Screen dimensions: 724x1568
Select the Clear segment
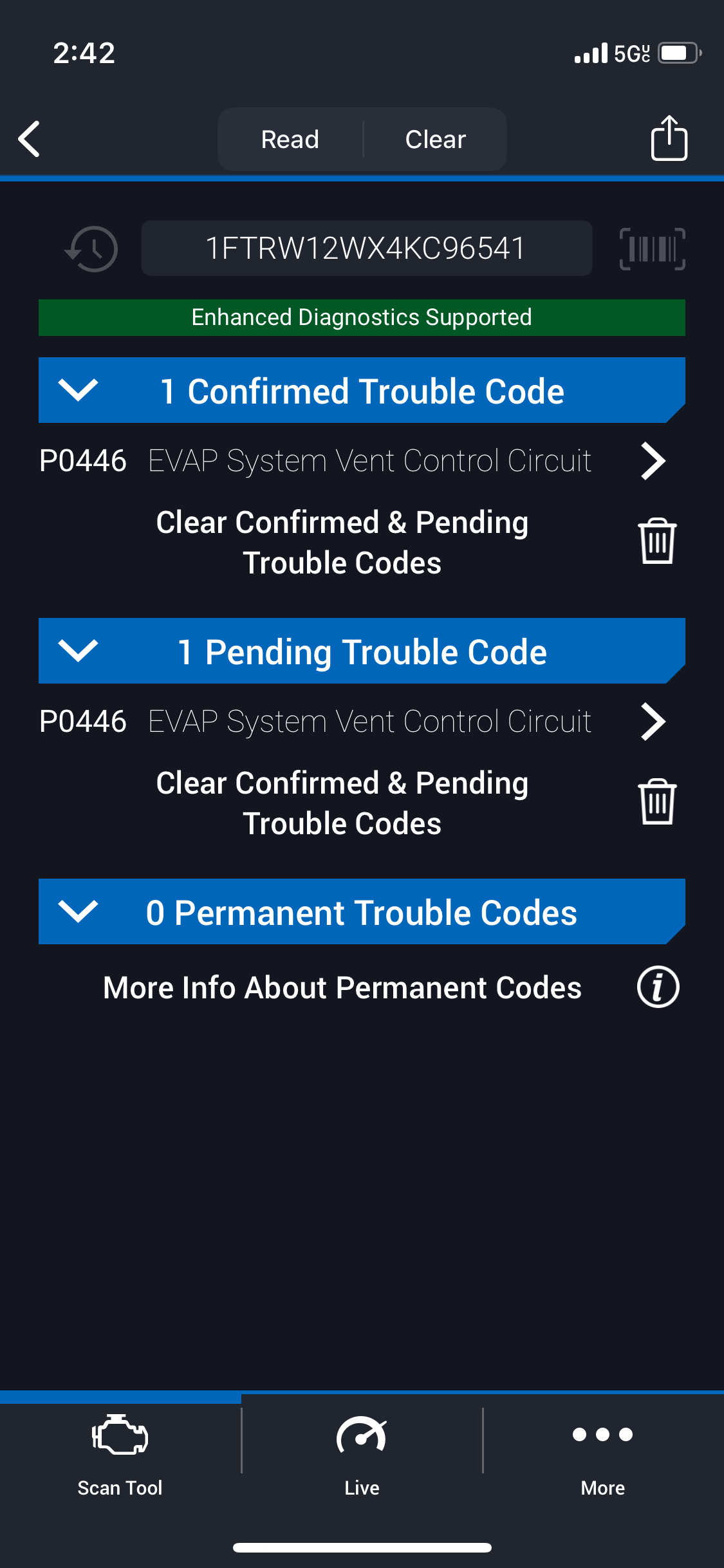(x=435, y=139)
